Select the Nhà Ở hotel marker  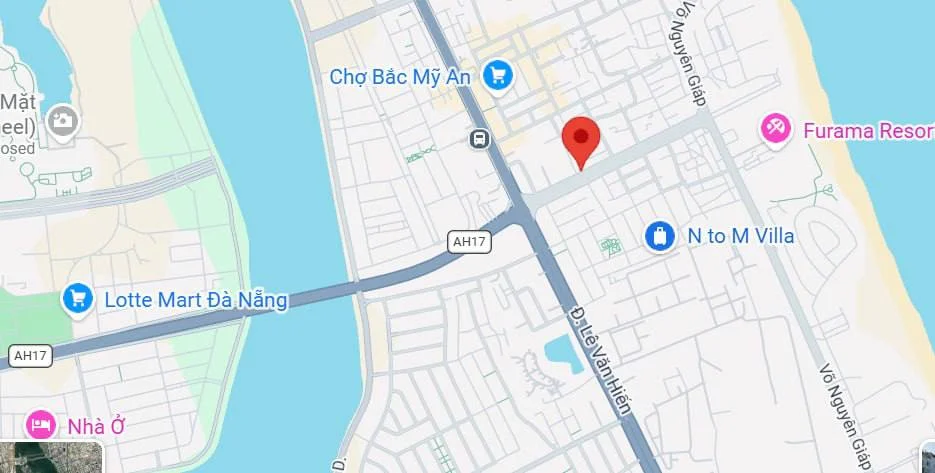pos(41,424)
